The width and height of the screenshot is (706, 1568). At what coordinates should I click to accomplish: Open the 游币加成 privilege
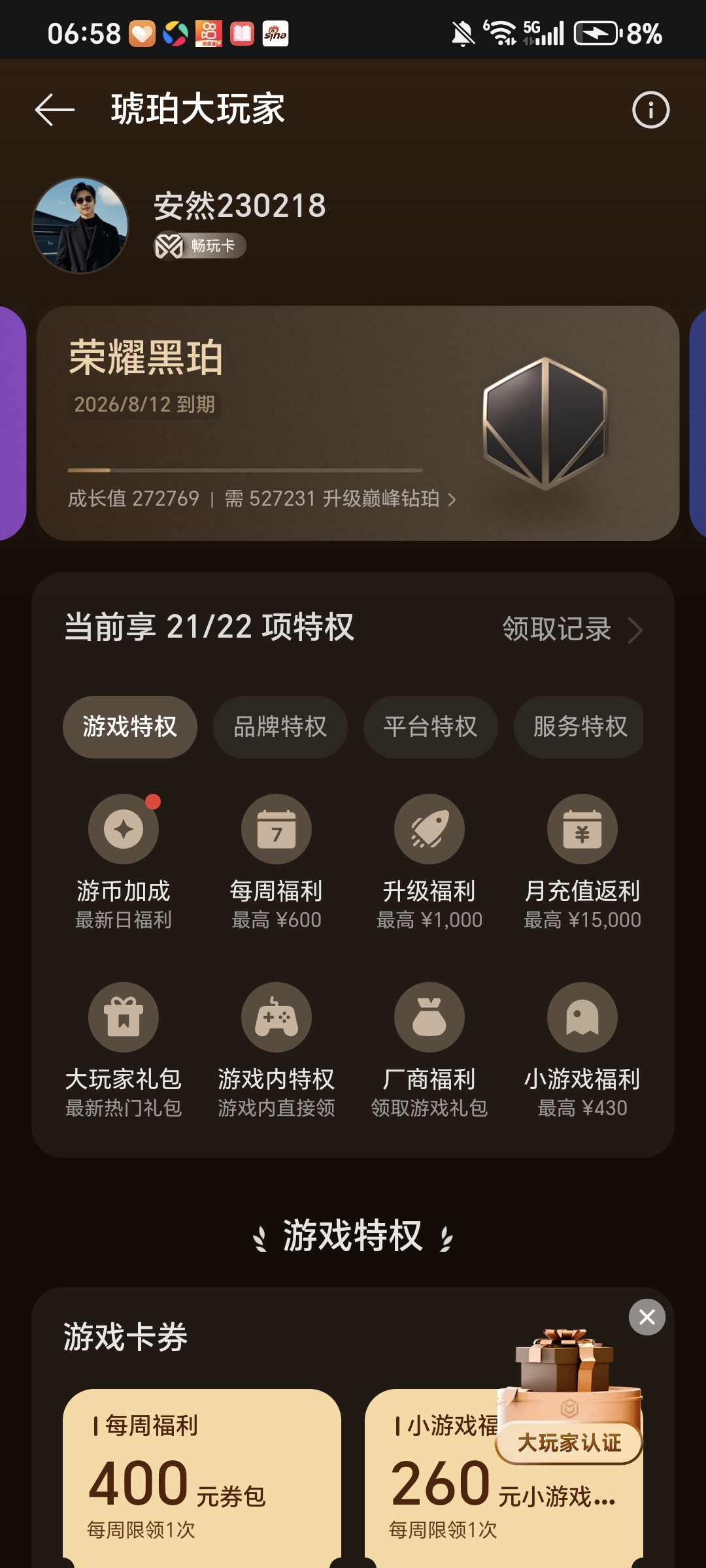[x=124, y=830]
